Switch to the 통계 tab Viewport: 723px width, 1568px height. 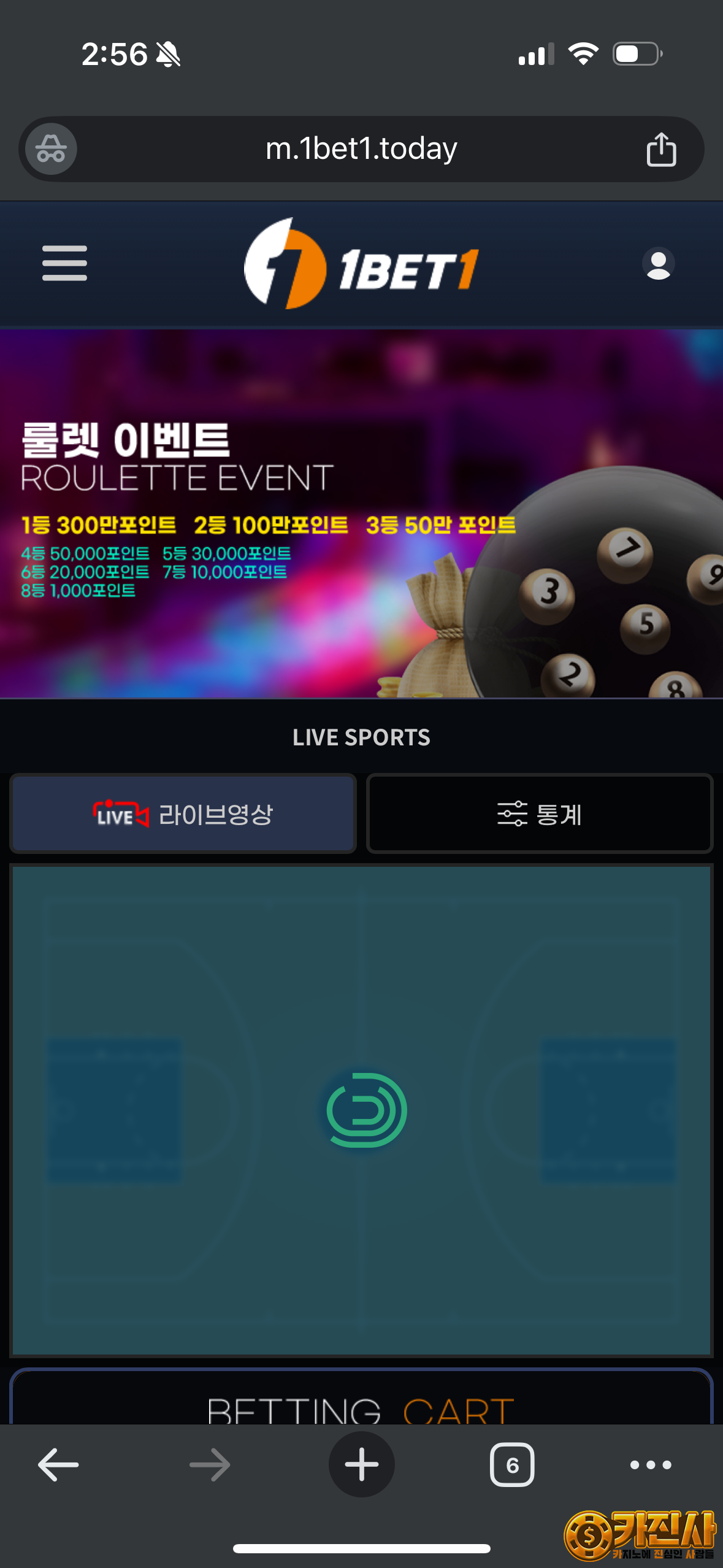tap(539, 814)
